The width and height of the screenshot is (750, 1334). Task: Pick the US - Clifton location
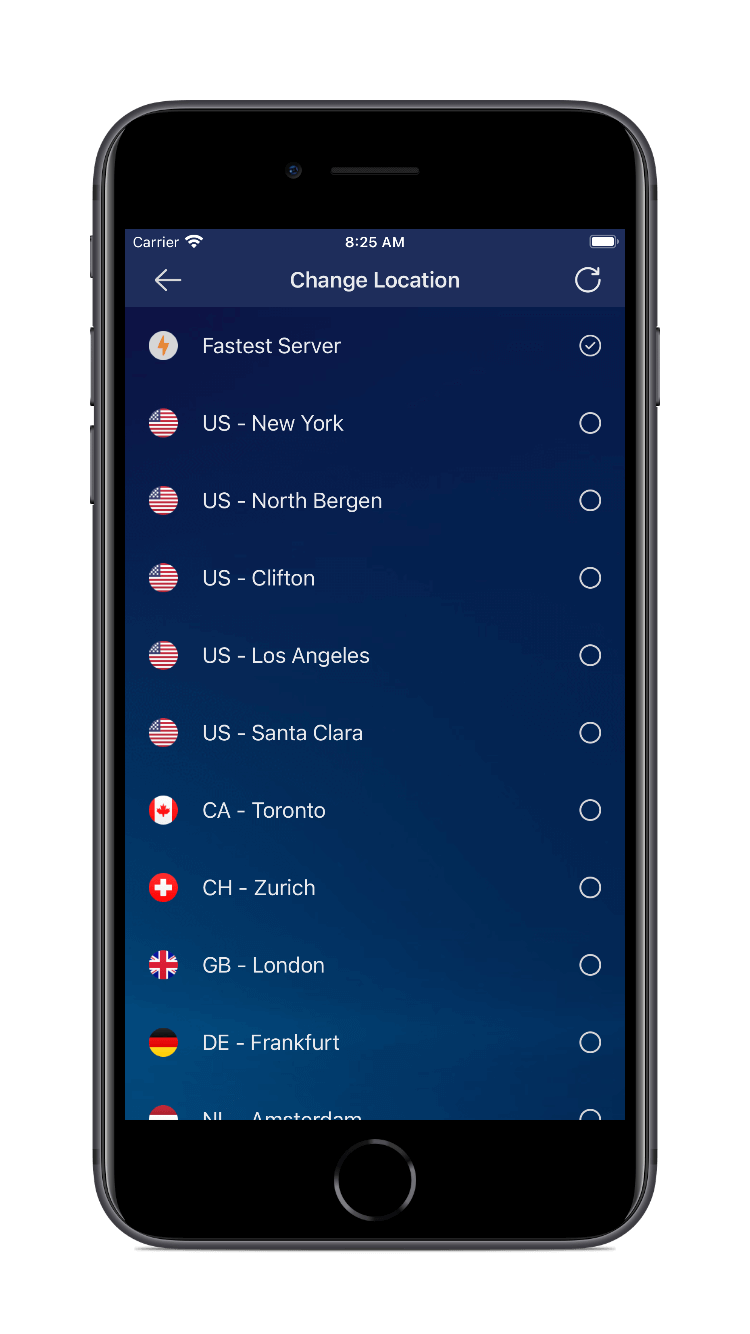[375, 578]
